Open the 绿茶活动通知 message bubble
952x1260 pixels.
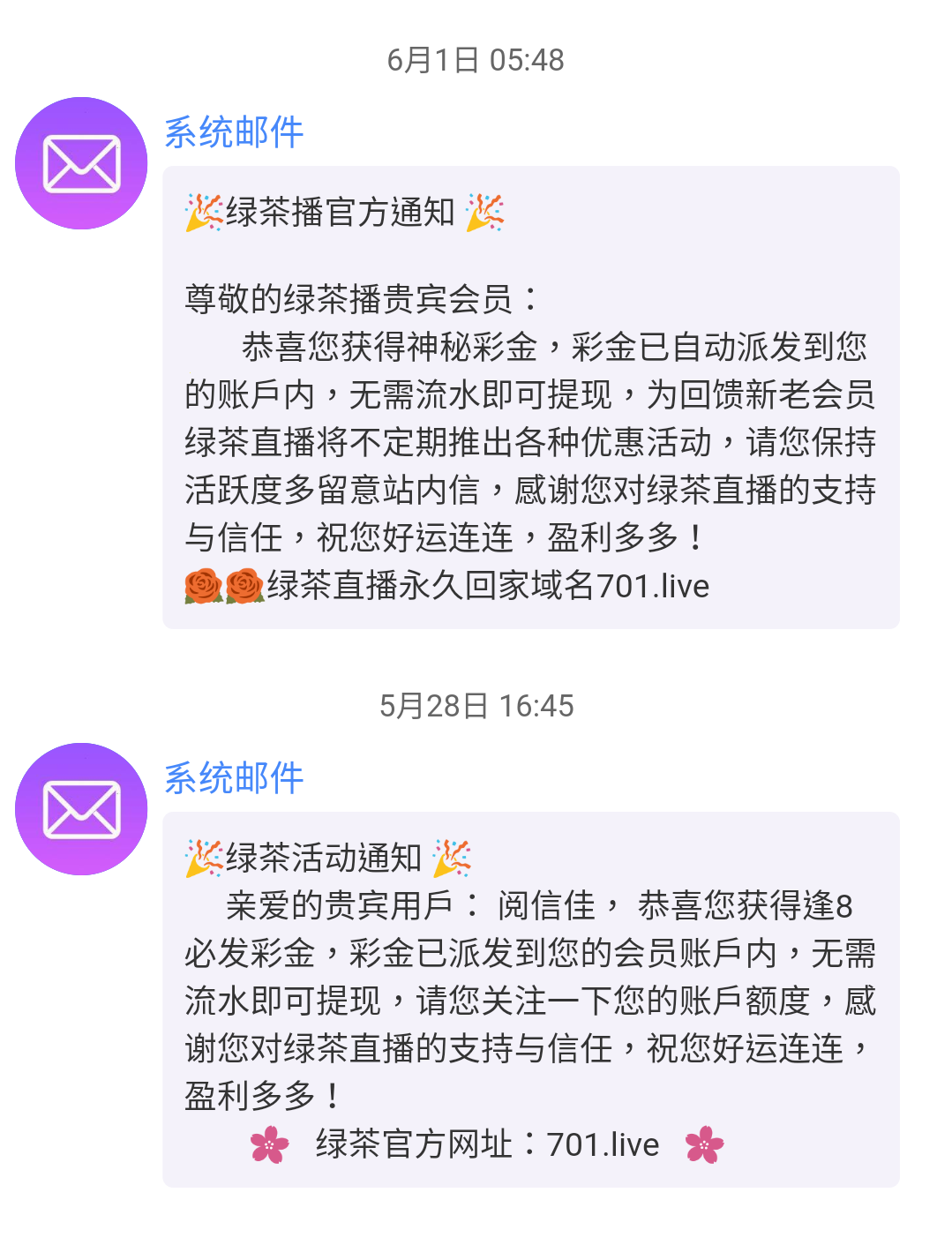pos(530,999)
